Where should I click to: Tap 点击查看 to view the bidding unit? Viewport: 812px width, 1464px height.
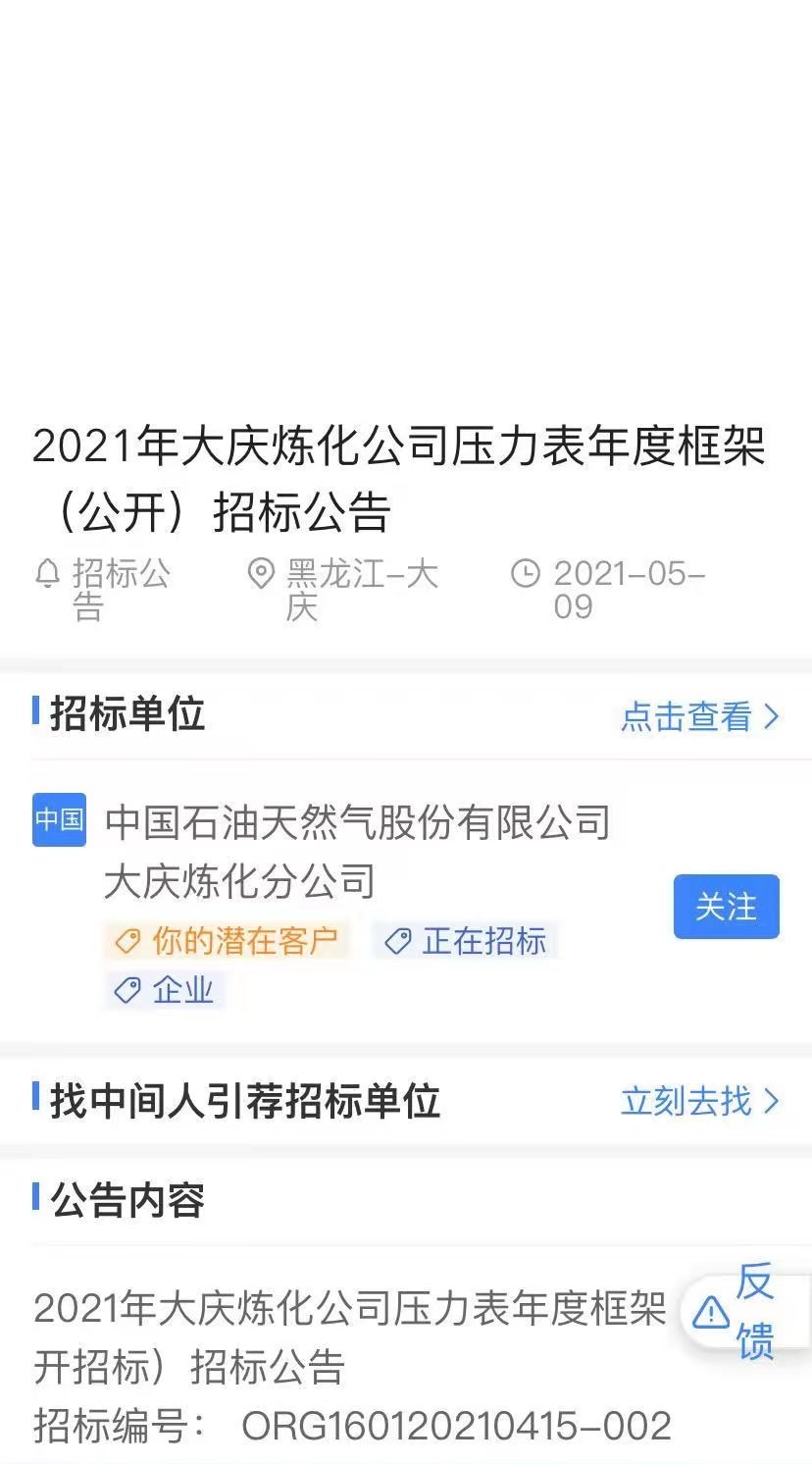(x=699, y=716)
